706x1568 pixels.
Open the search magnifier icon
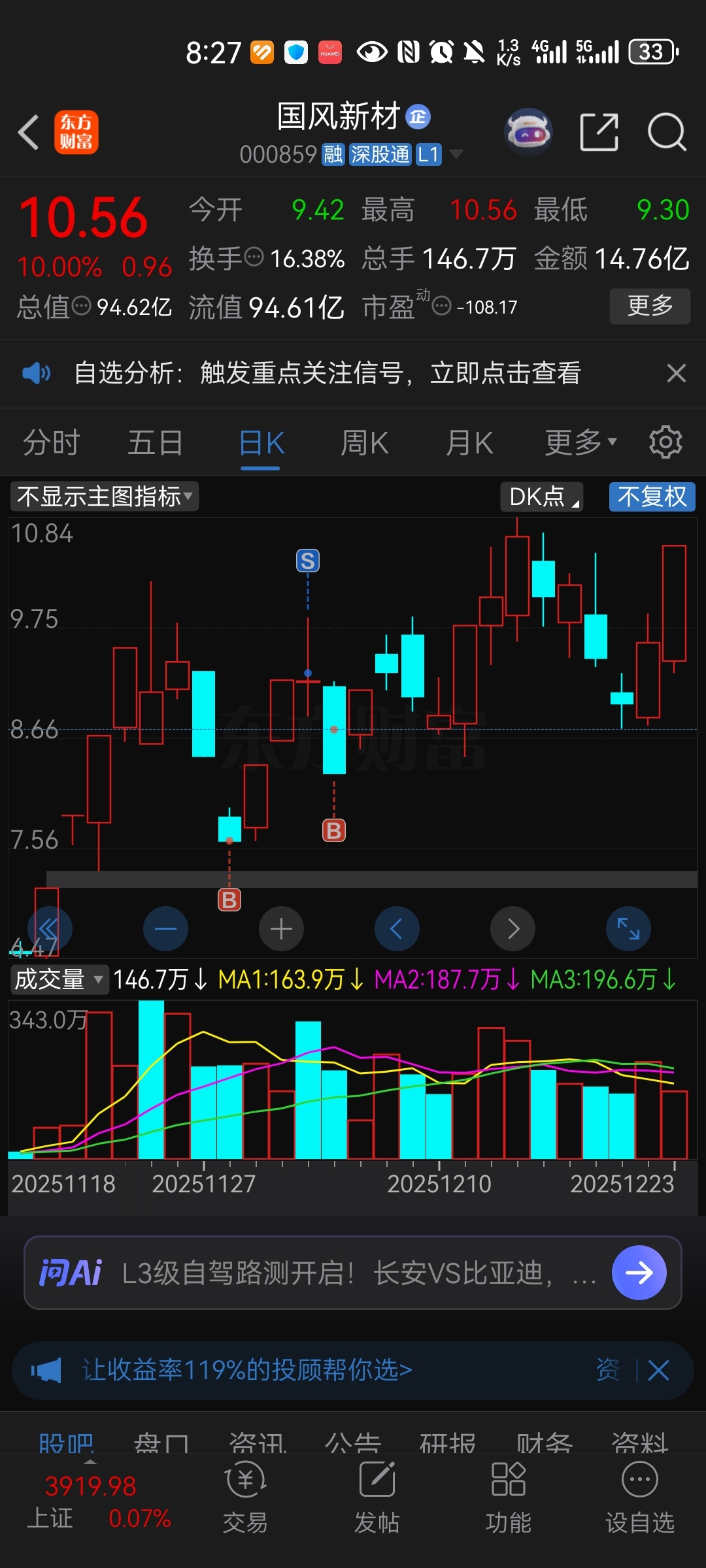tap(666, 132)
